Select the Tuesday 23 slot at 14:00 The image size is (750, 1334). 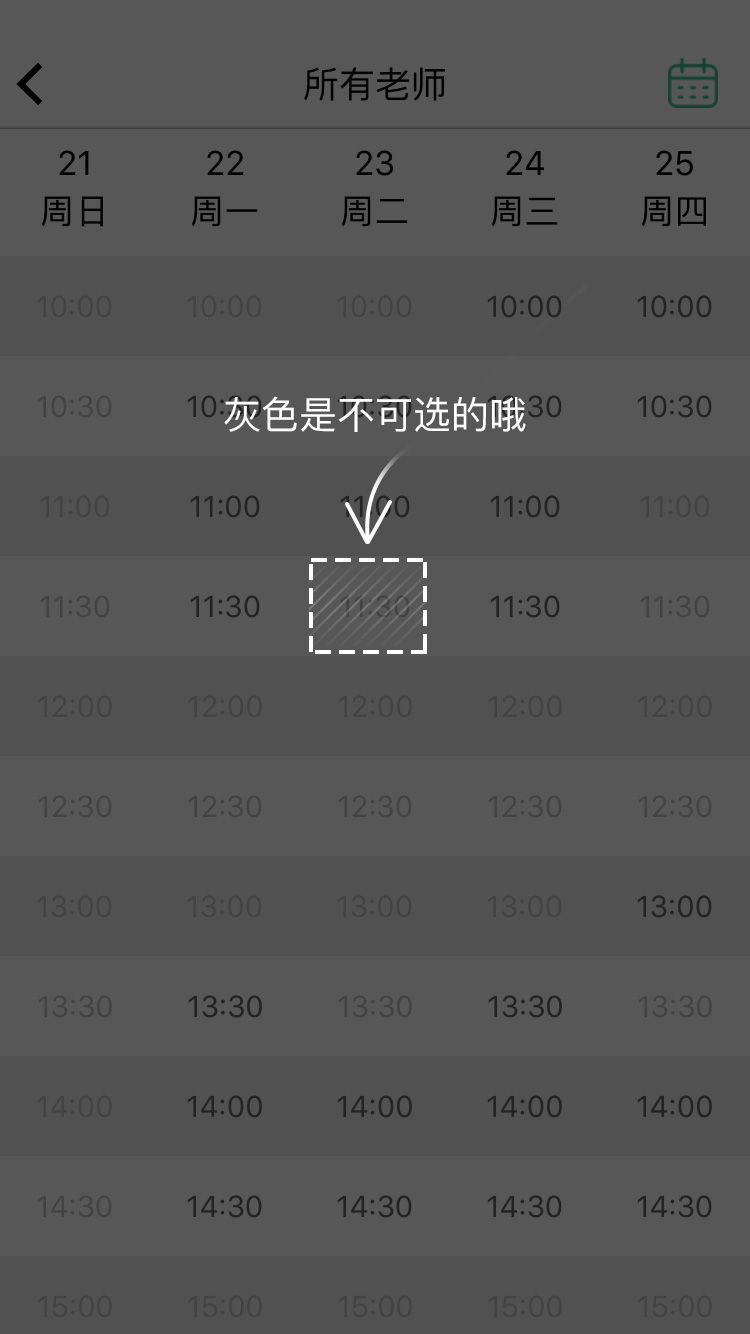click(375, 1106)
